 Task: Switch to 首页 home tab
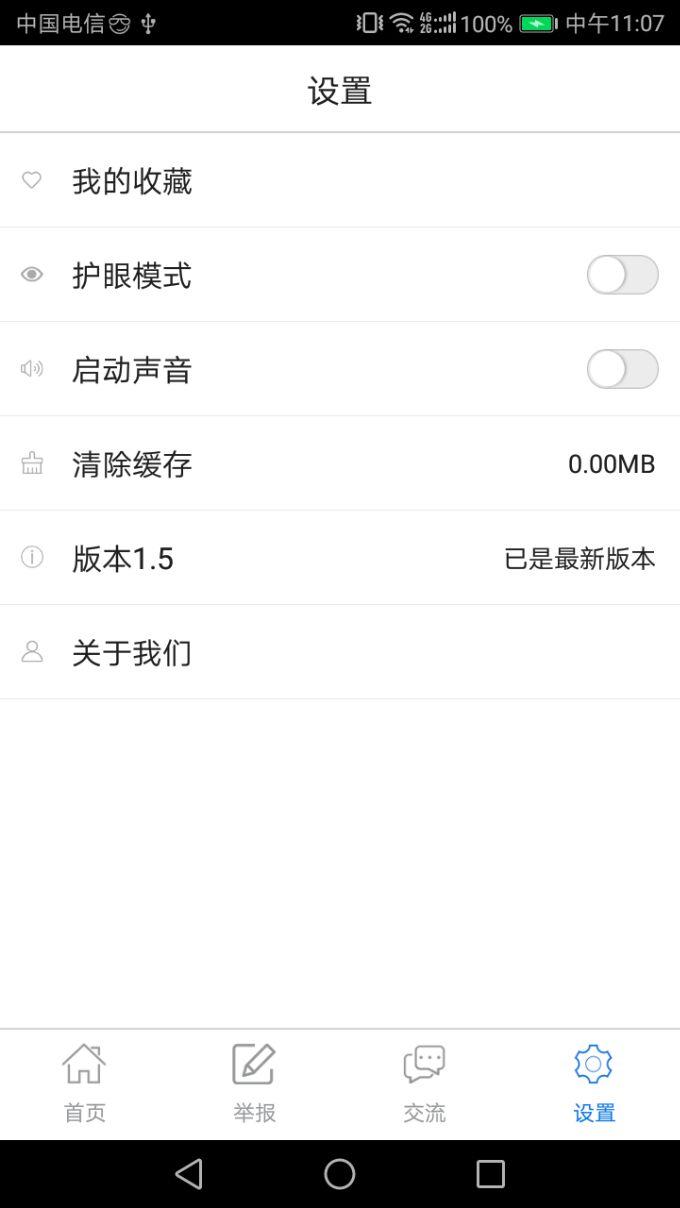(x=85, y=1084)
